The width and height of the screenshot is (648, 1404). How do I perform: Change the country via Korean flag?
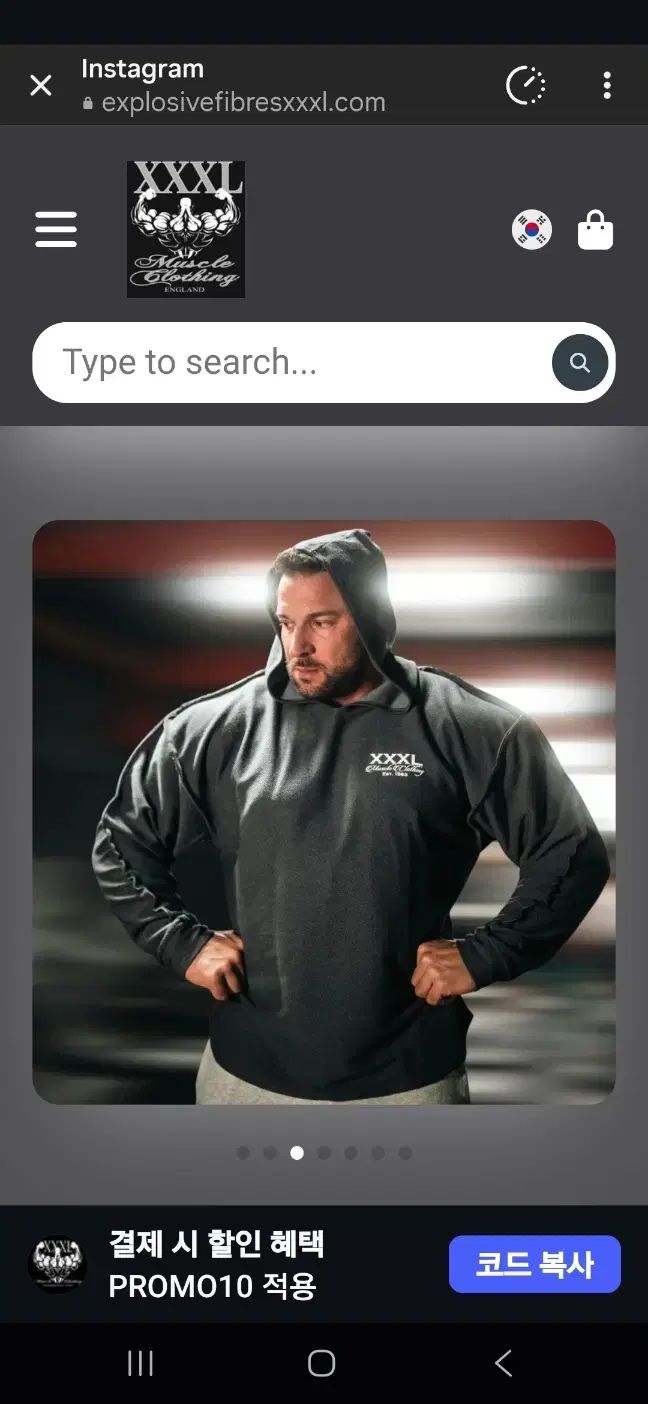(x=532, y=230)
